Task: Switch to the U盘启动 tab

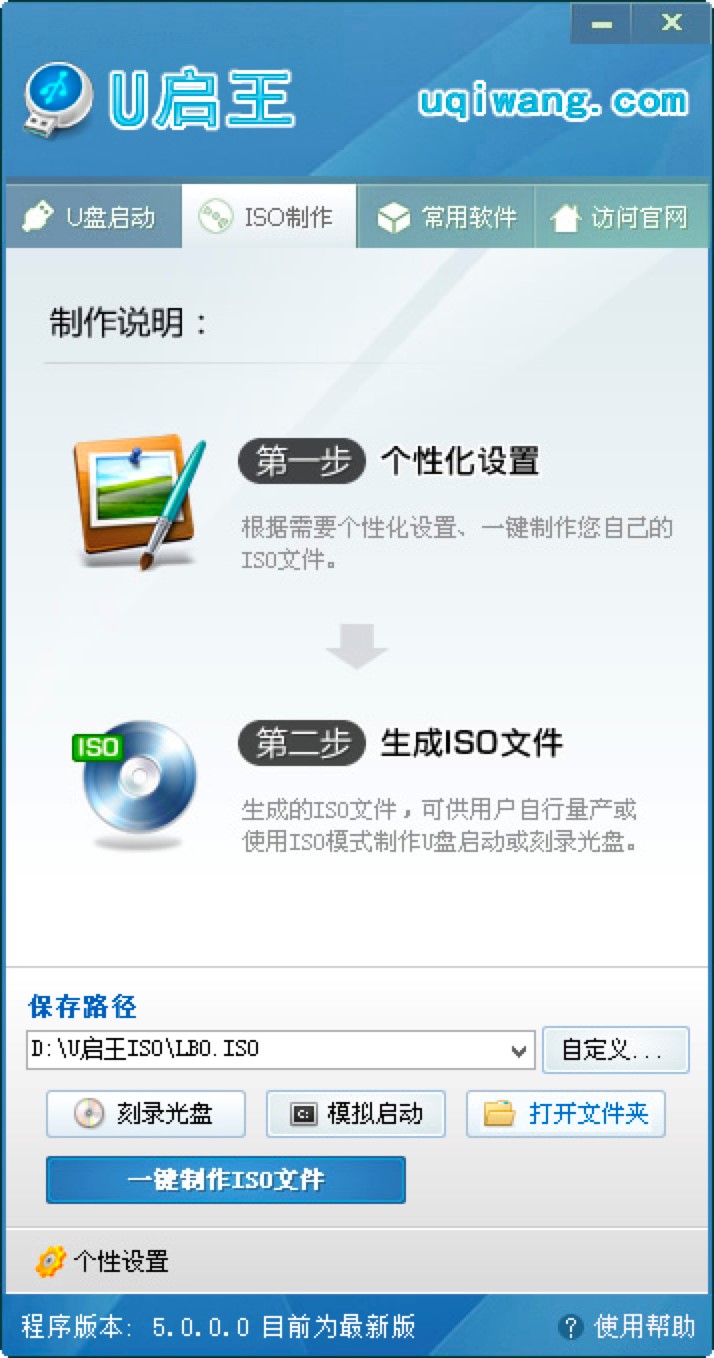Action: (x=93, y=217)
